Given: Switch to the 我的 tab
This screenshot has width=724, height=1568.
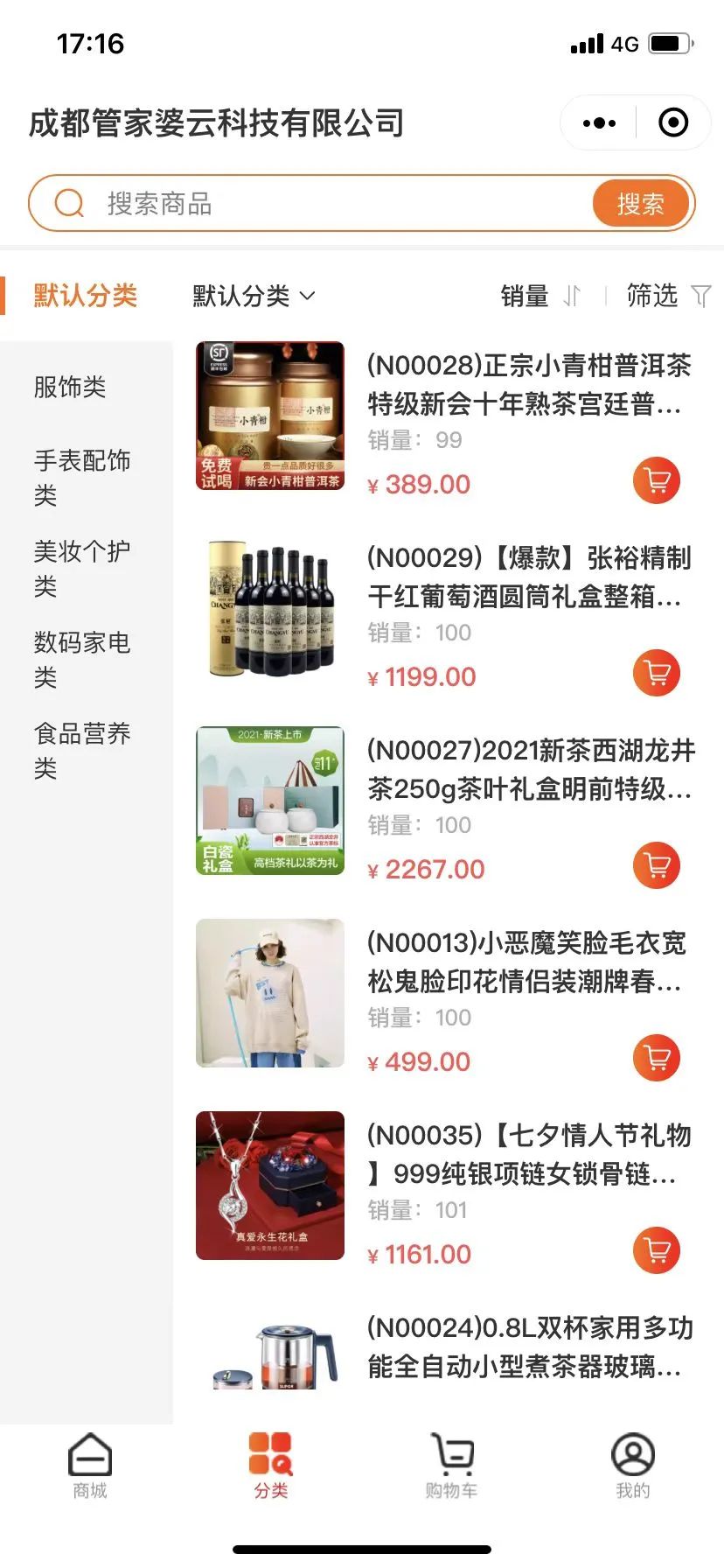Looking at the screenshot, I should (x=633, y=1466).
